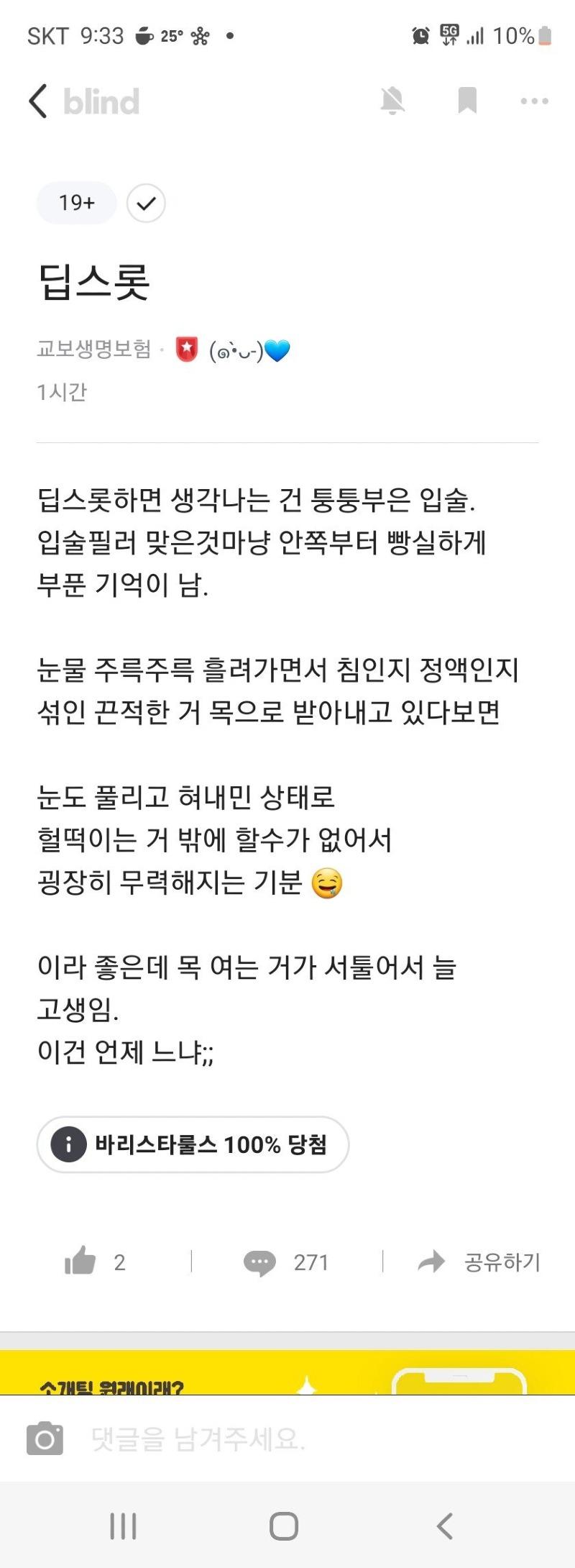Open the yellow 소개팅 ad banner
575x1568 pixels.
287,1374
